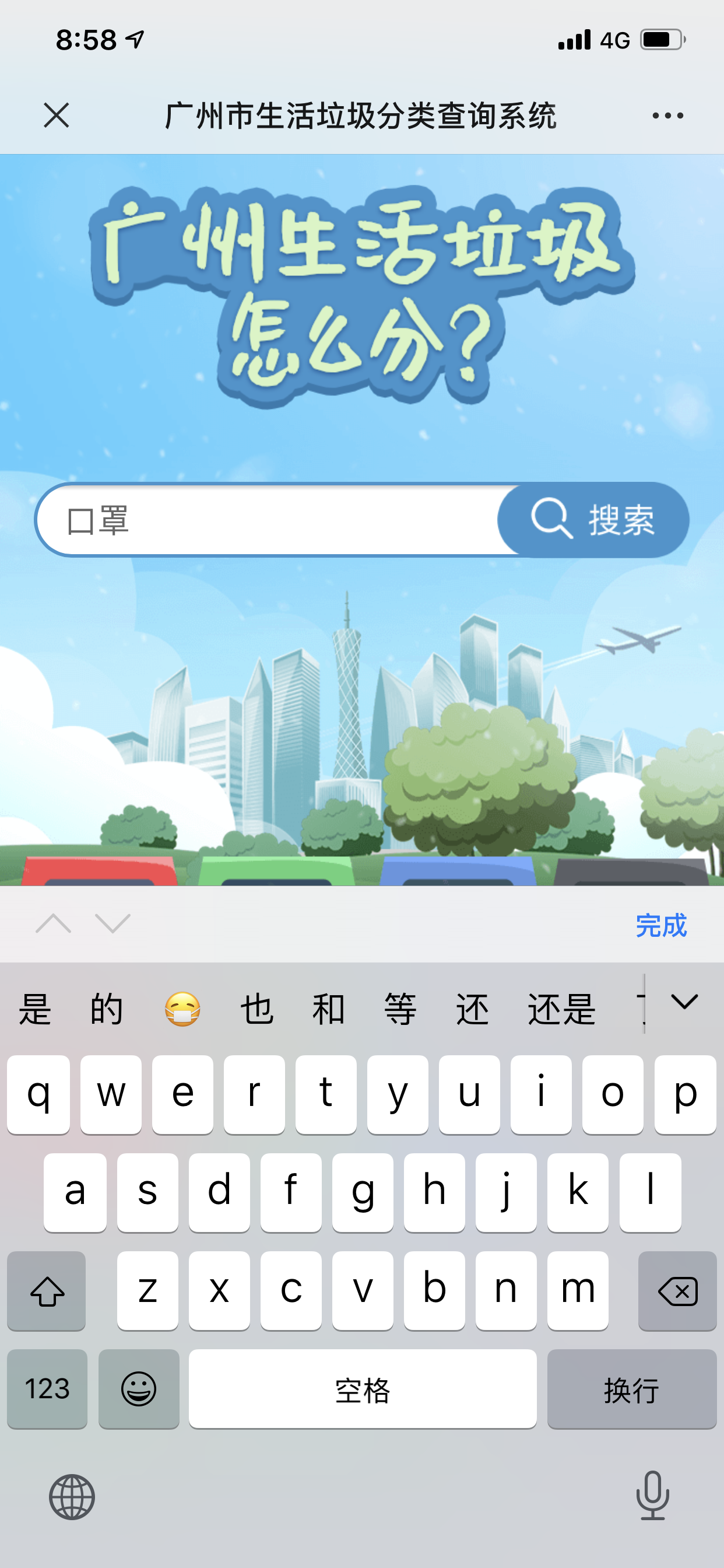Open the three-dot overflow menu

point(667,115)
